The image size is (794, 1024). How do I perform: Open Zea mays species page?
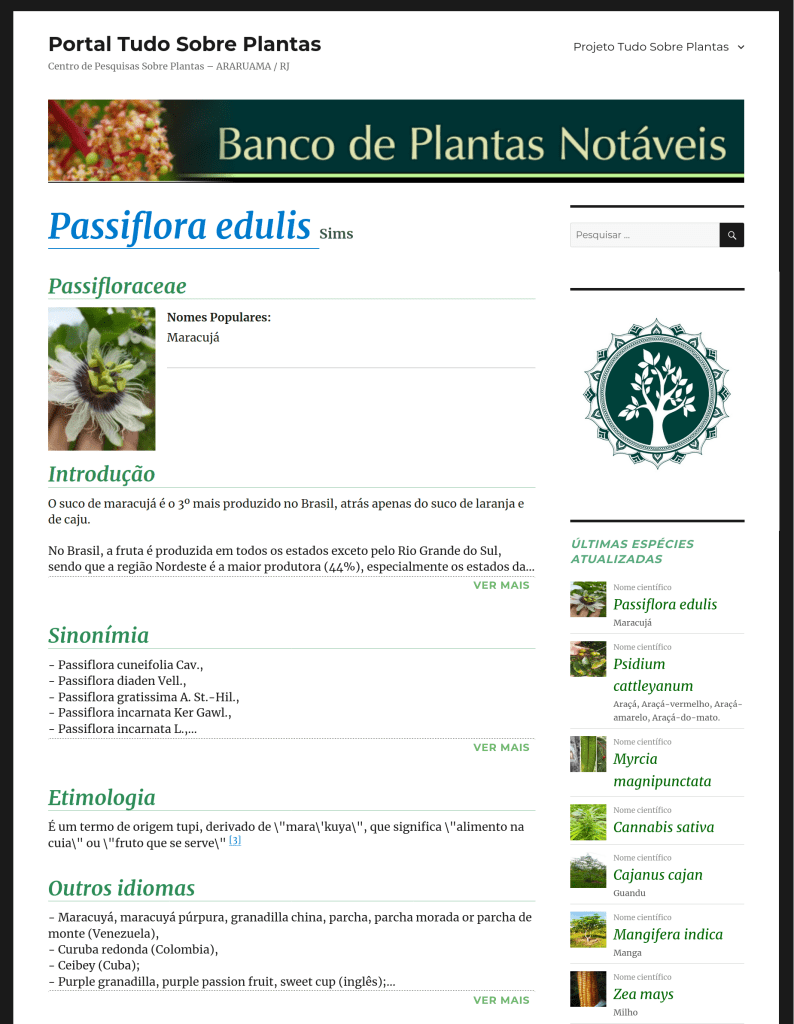(643, 994)
